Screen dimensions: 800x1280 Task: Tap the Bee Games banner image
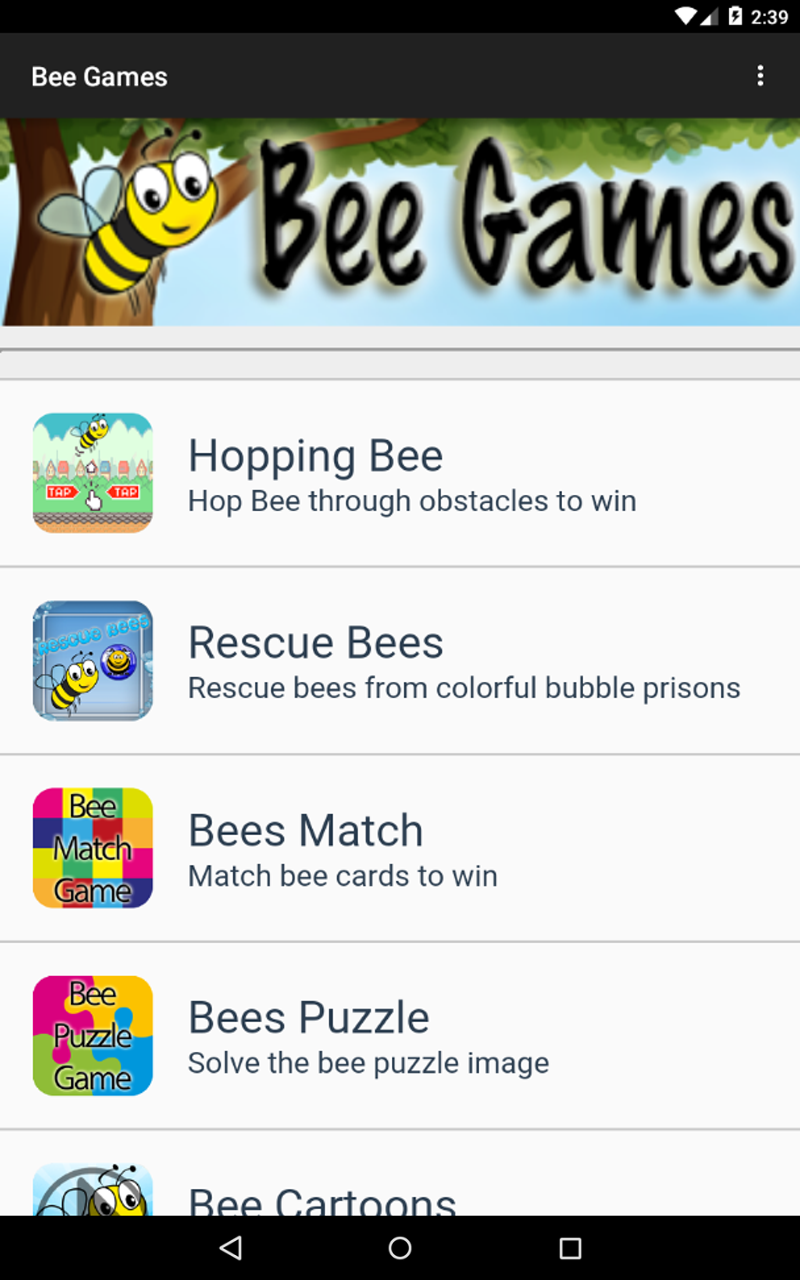400,222
